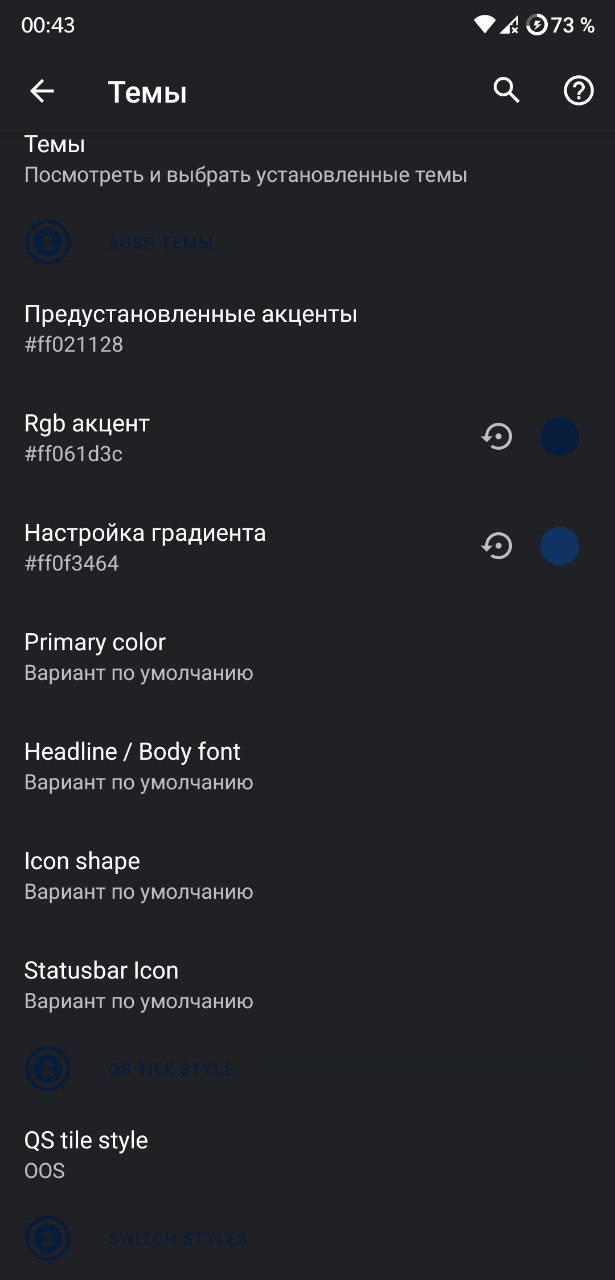Open Statusbar Icon setting

point(138,984)
